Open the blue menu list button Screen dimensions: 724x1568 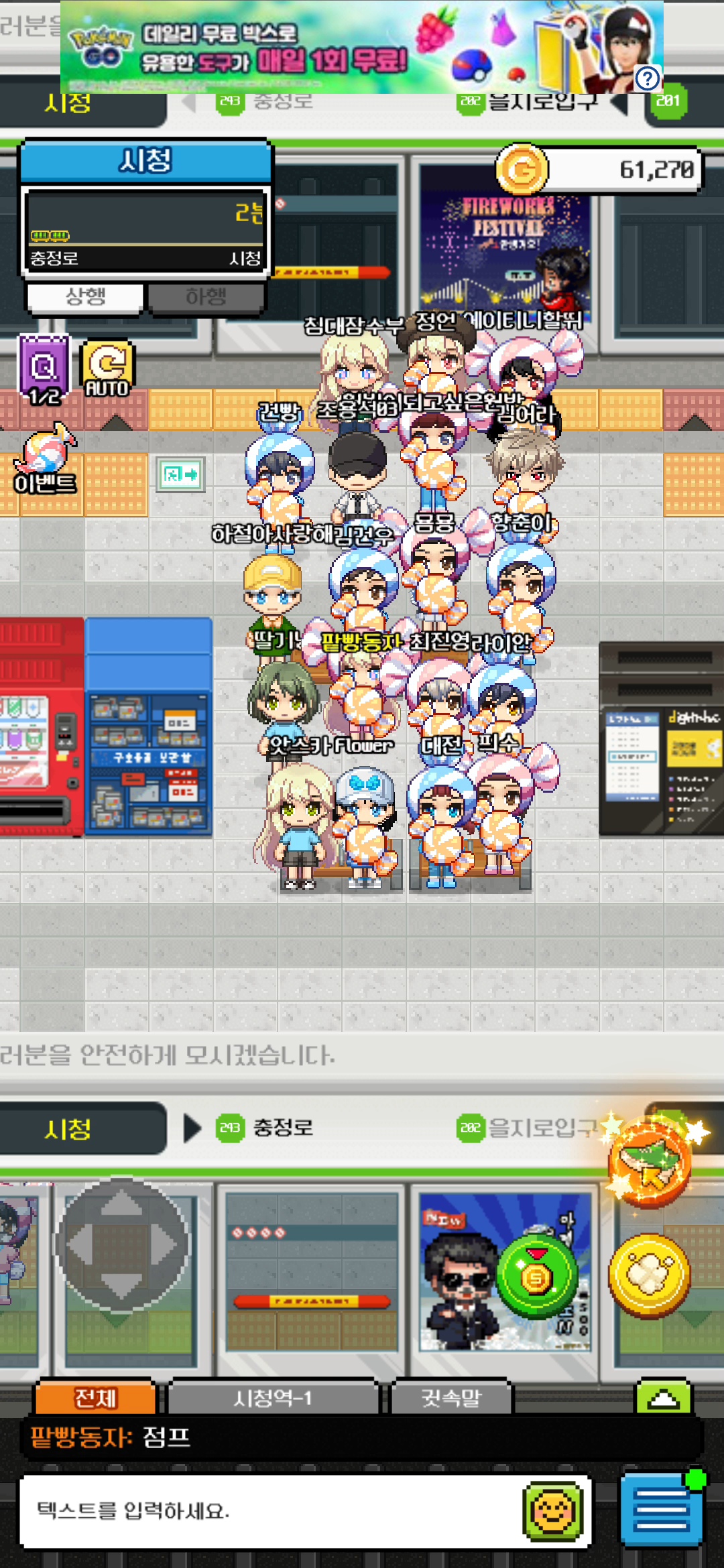pos(661,1509)
